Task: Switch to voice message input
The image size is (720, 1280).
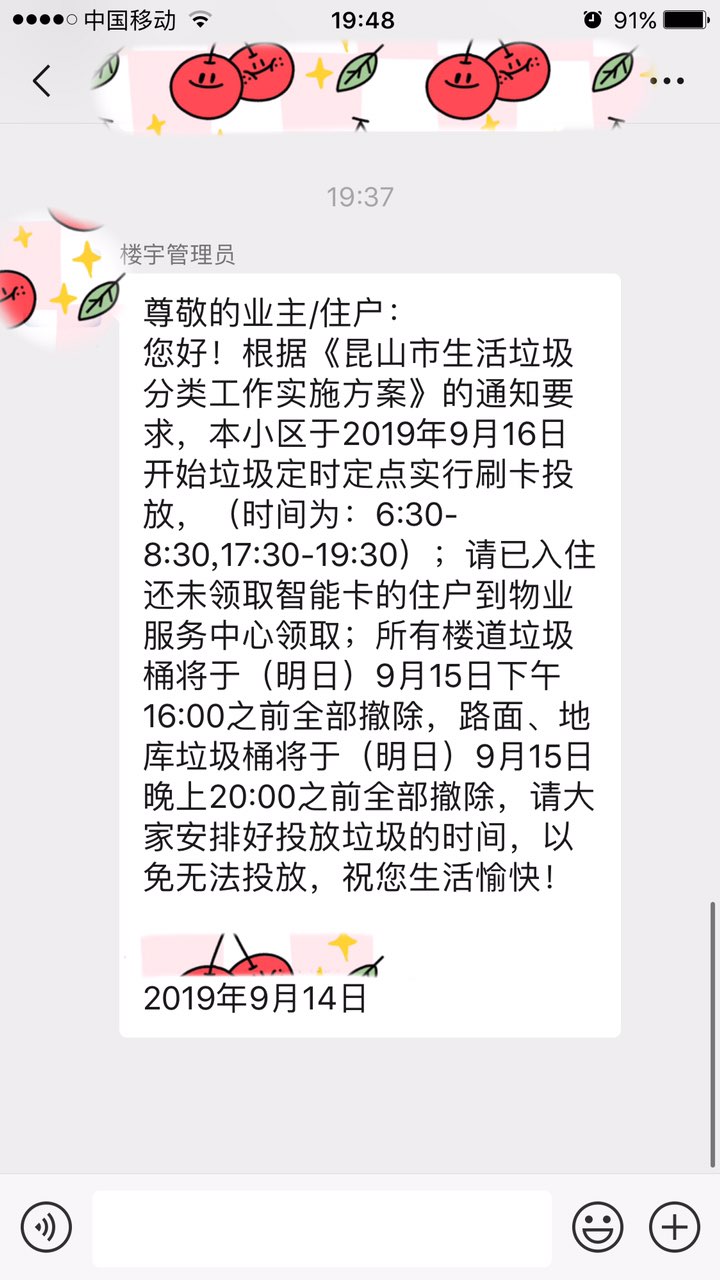Action: click(46, 1226)
